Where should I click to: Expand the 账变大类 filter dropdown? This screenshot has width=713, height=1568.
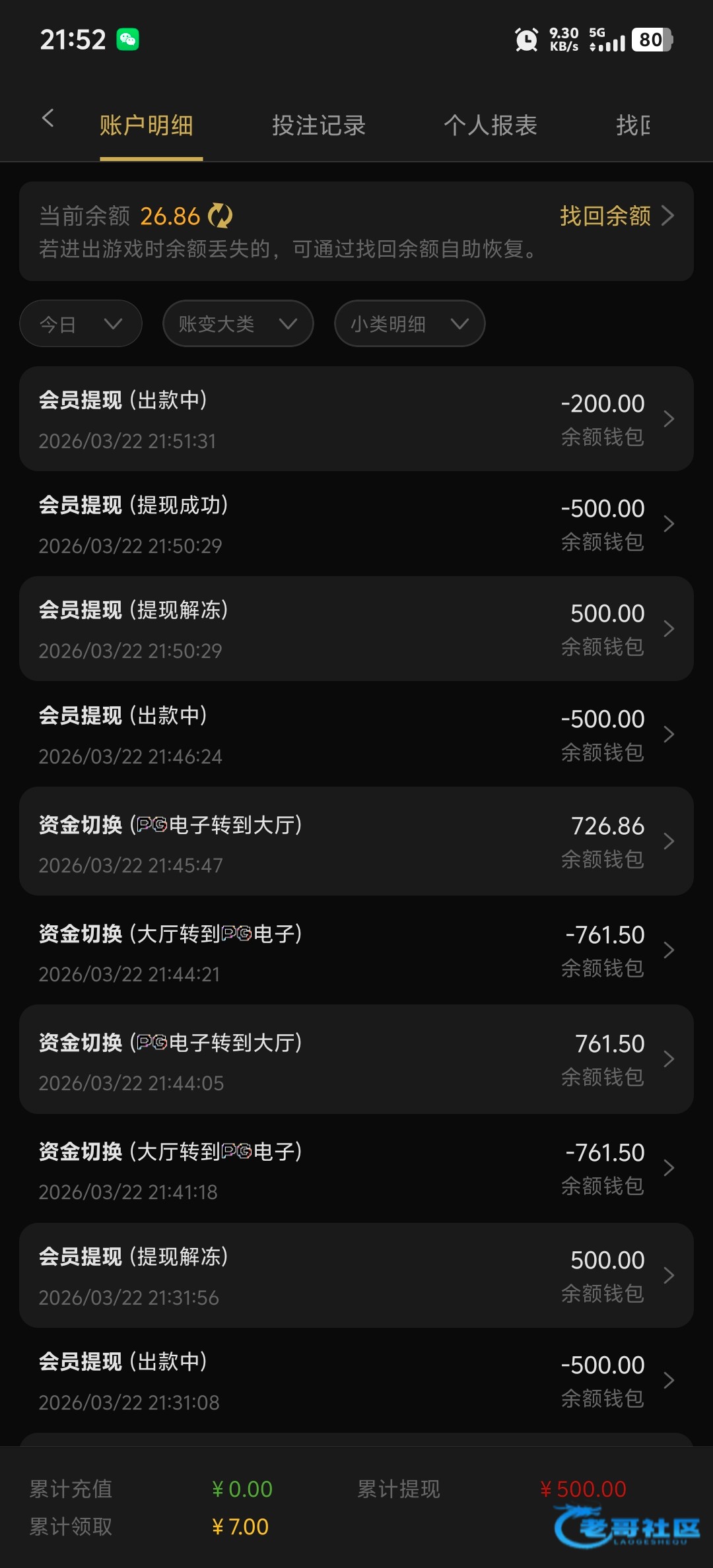point(238,323)
